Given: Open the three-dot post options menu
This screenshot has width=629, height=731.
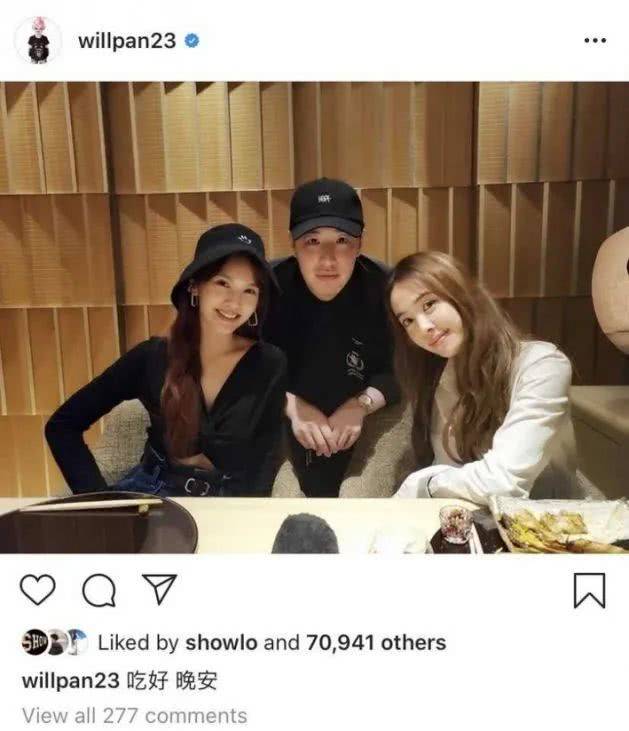Looking at the screenshot, I should tap(594, 41).
